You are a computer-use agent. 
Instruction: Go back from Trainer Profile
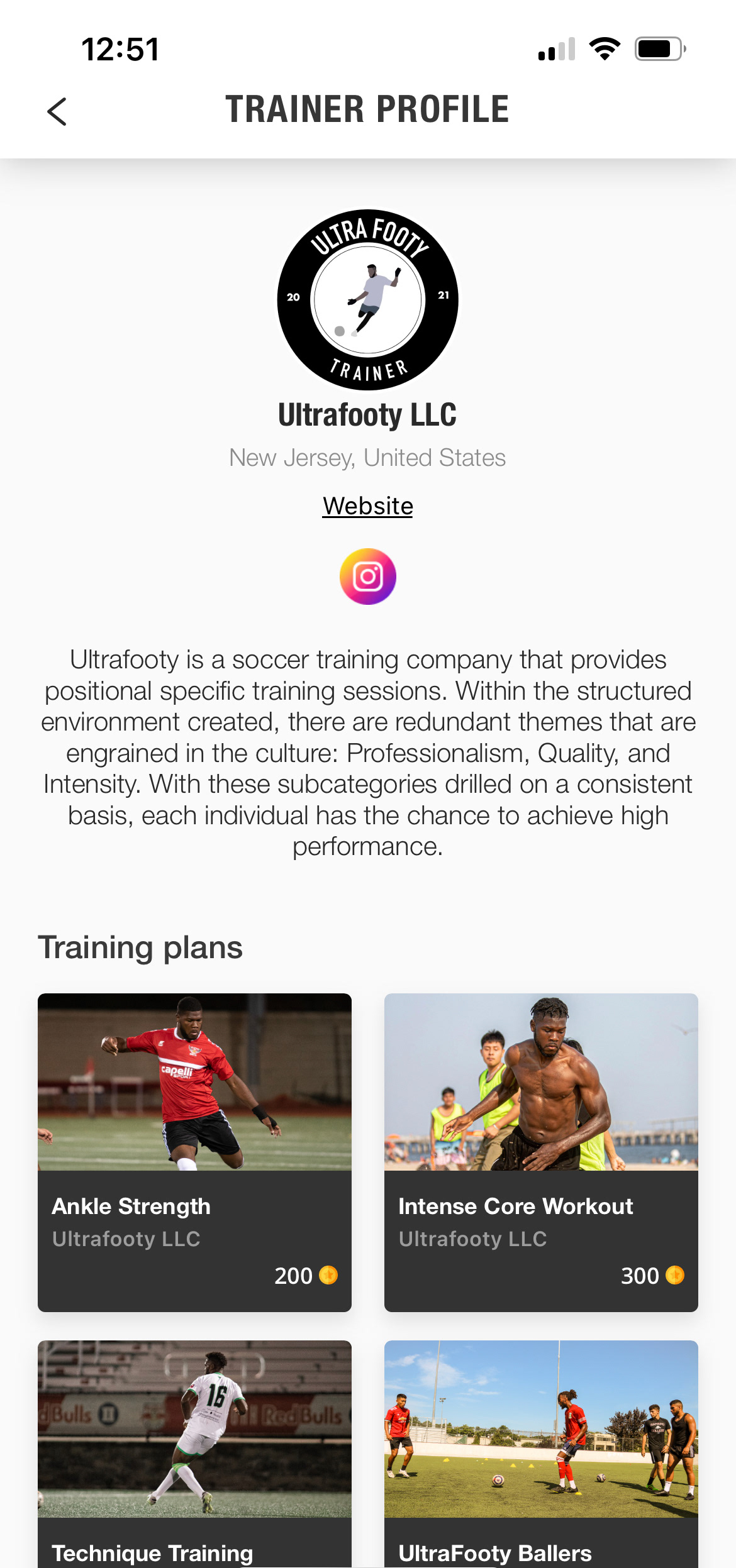point(57,112)
